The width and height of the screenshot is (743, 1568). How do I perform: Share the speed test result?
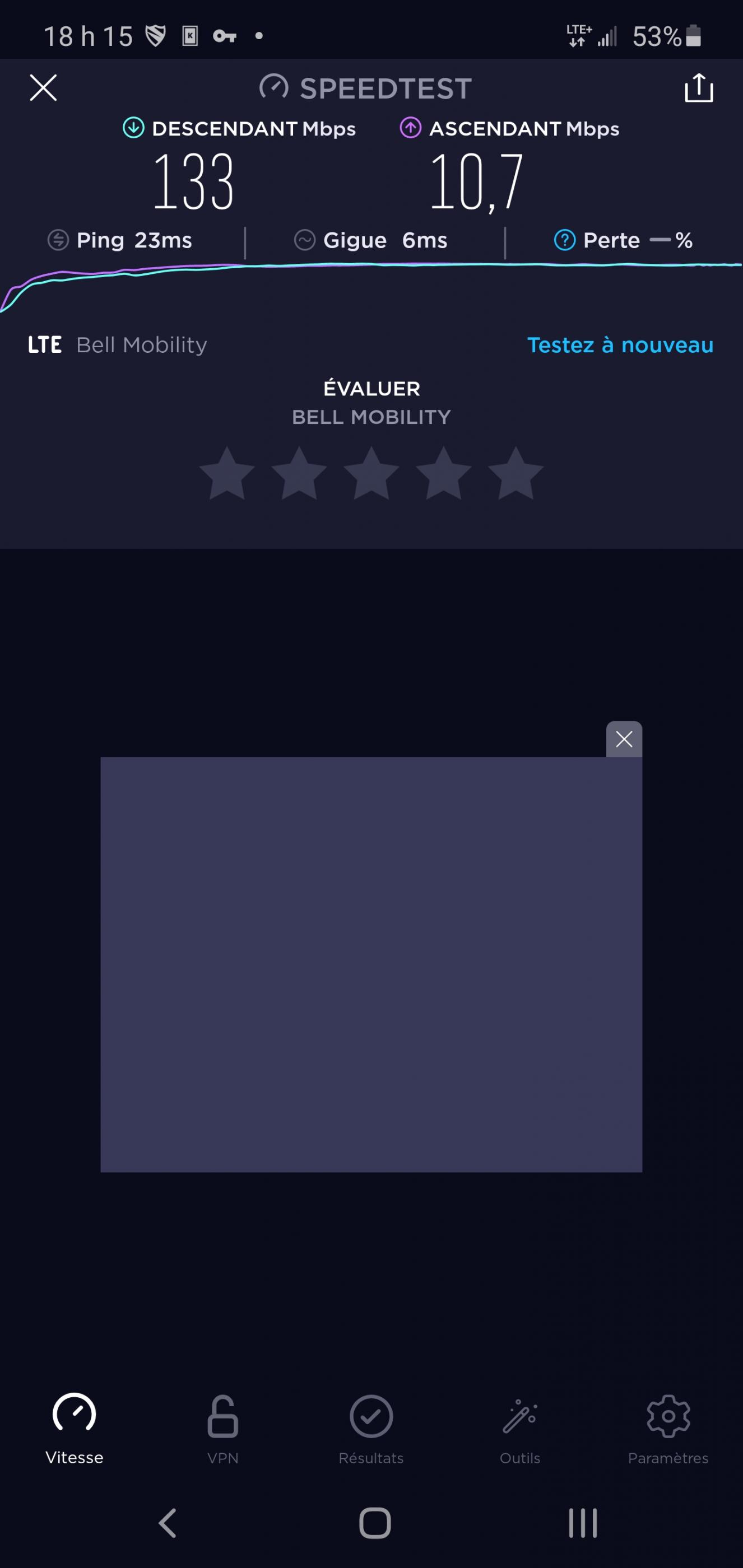click(x=699, y=88)
